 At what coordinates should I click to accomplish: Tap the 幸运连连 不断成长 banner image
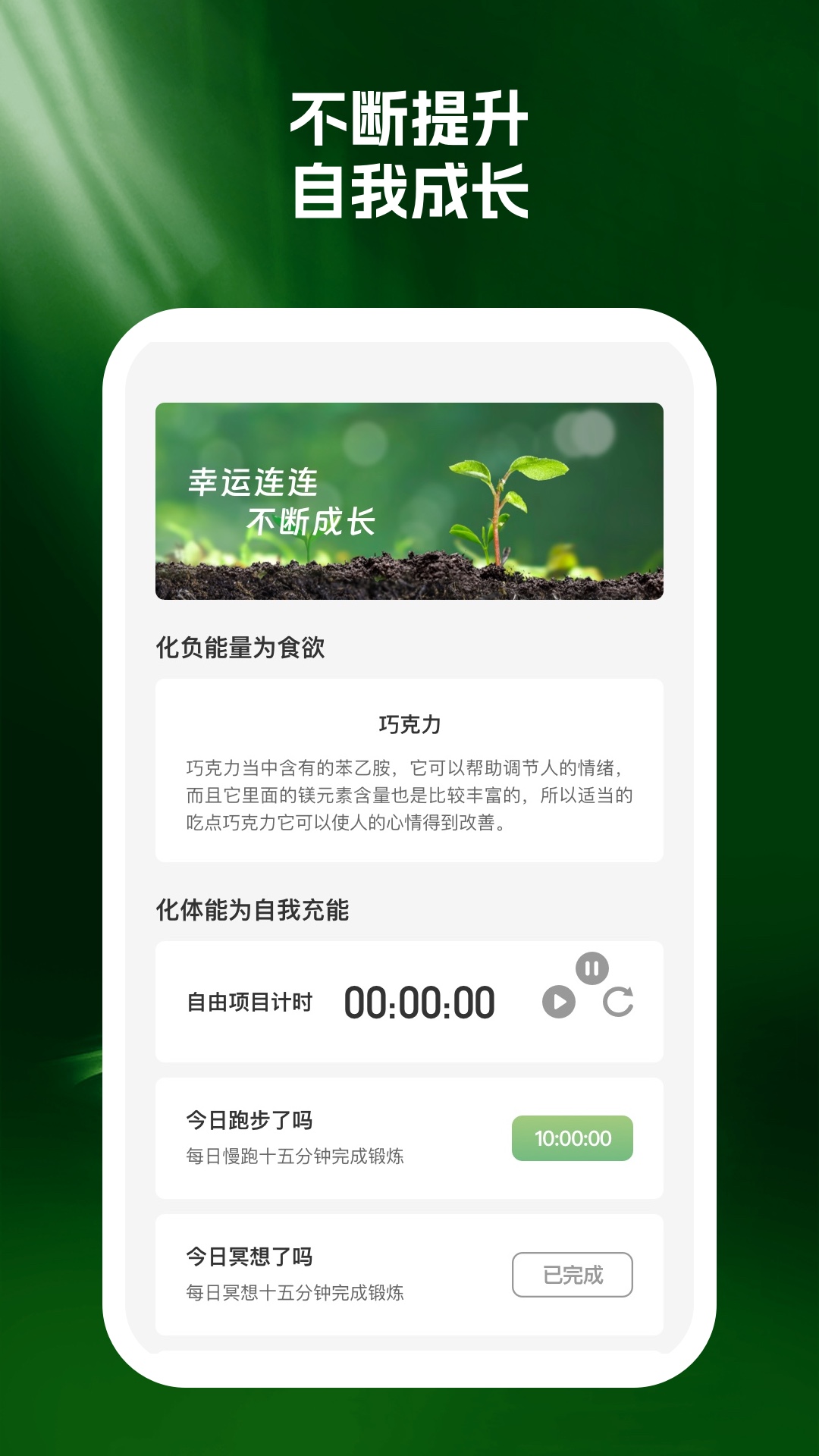[409, 502]
